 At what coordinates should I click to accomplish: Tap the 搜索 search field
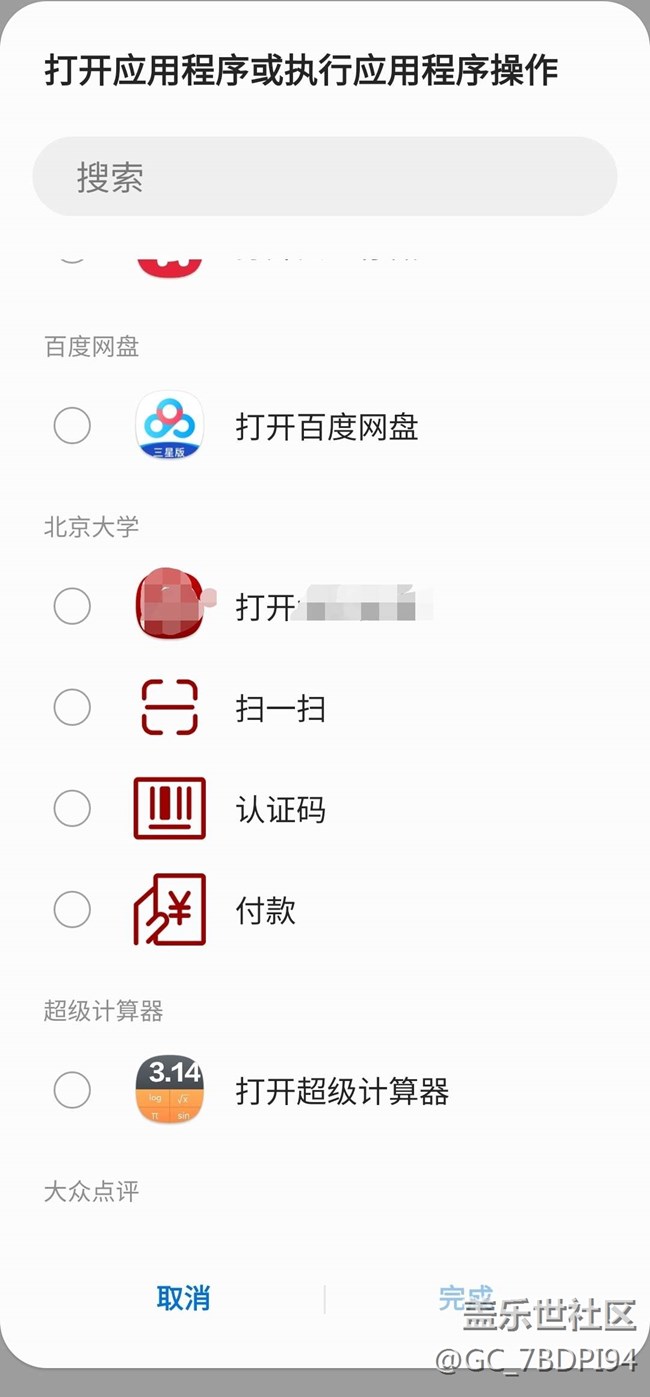[324, 177]
